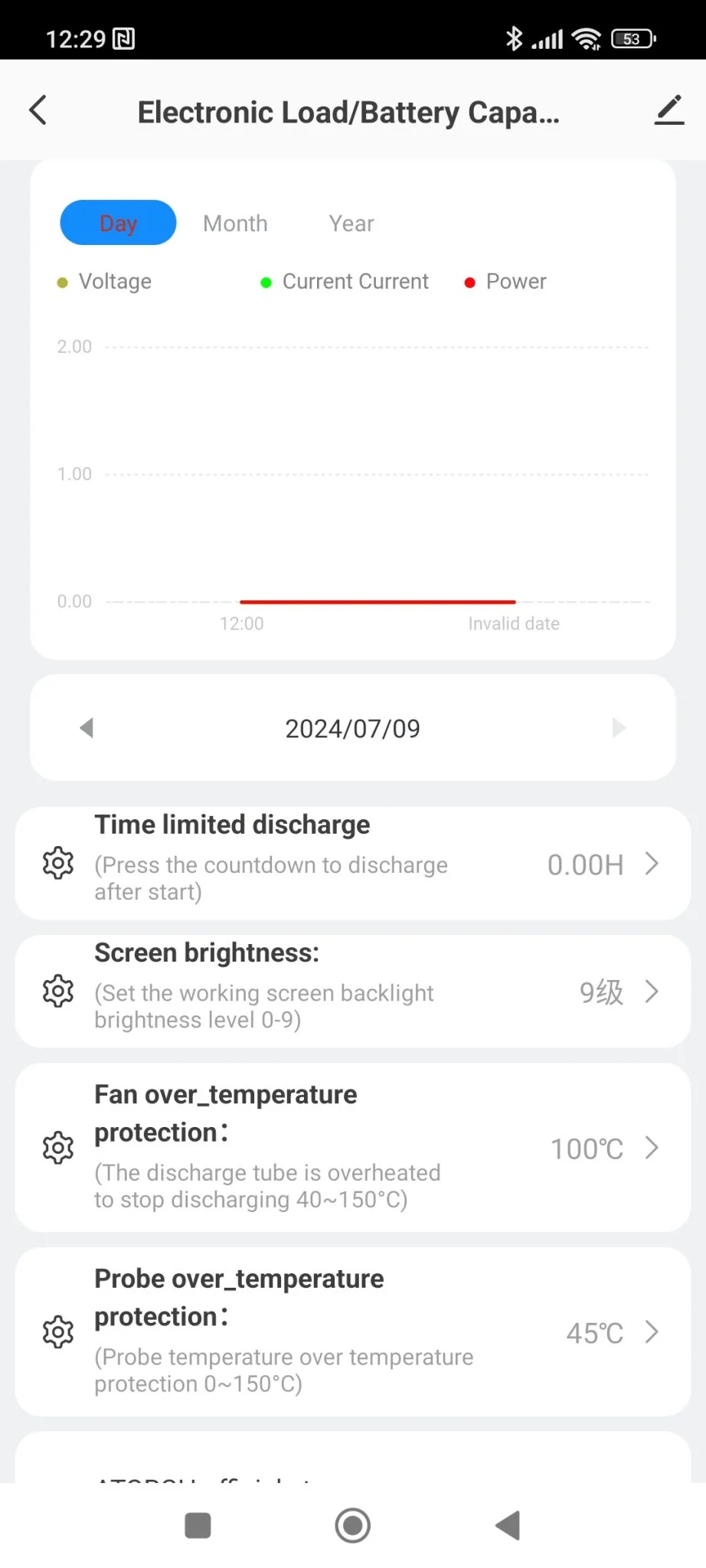Go to the previous date
Viewport: 706px width, 1568px height.
tap(87, 727)
